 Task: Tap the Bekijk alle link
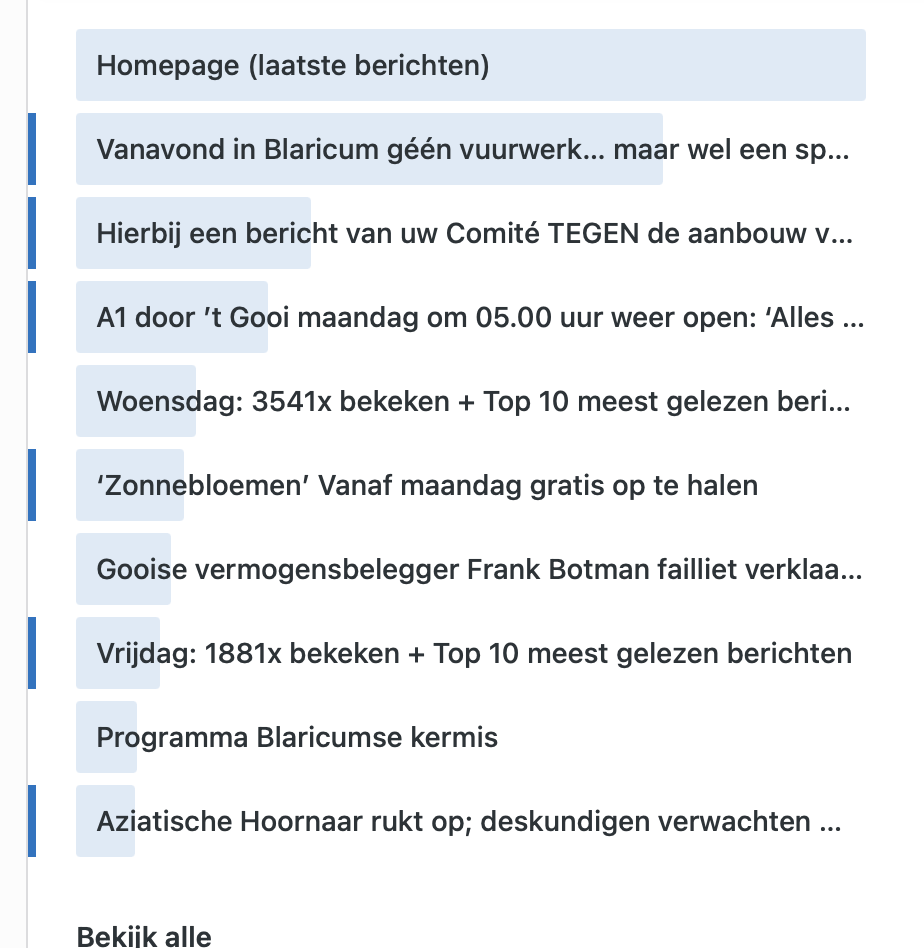click(144, 937)
